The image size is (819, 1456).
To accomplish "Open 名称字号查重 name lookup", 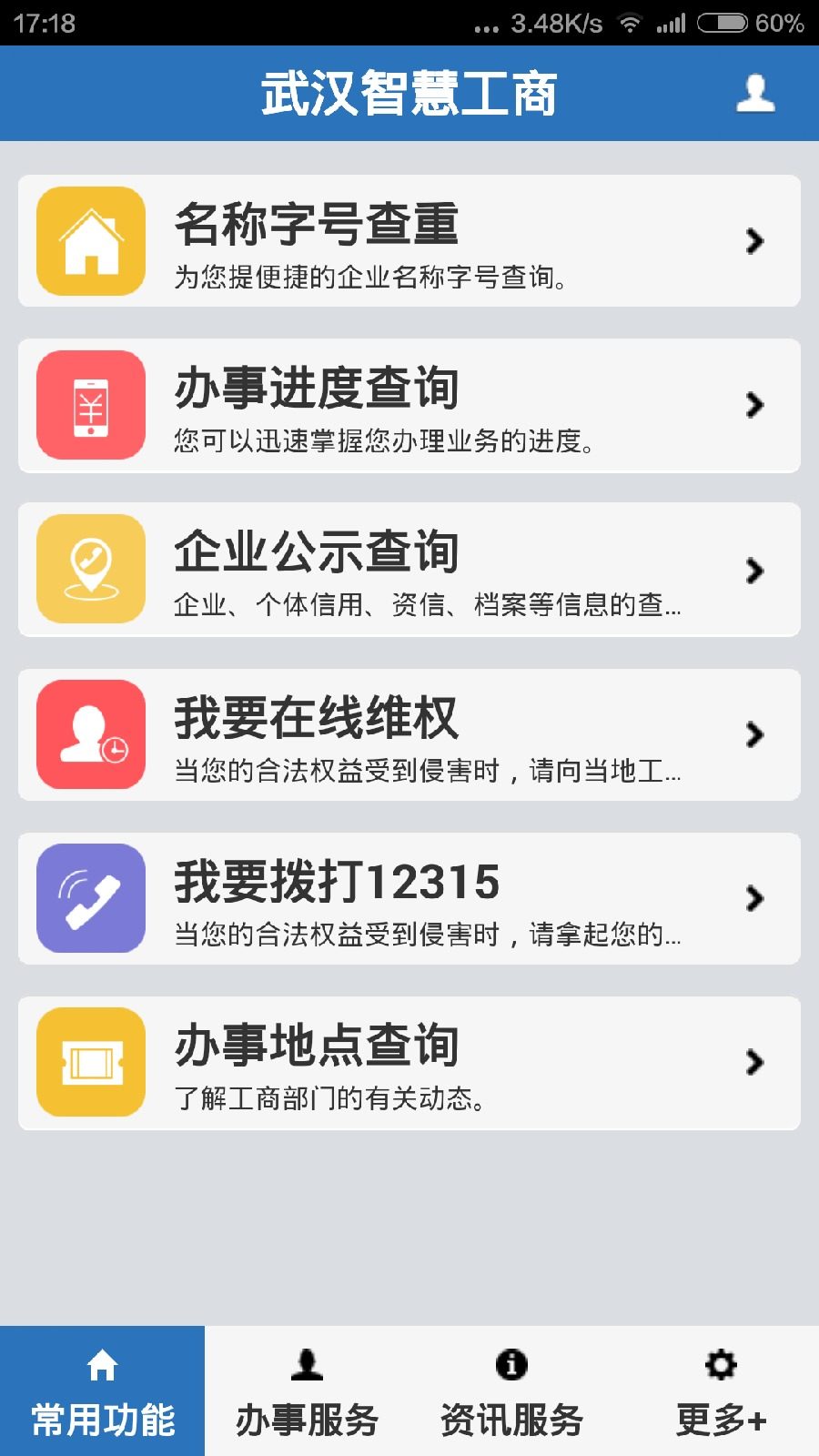I will [x=409, y=241].
